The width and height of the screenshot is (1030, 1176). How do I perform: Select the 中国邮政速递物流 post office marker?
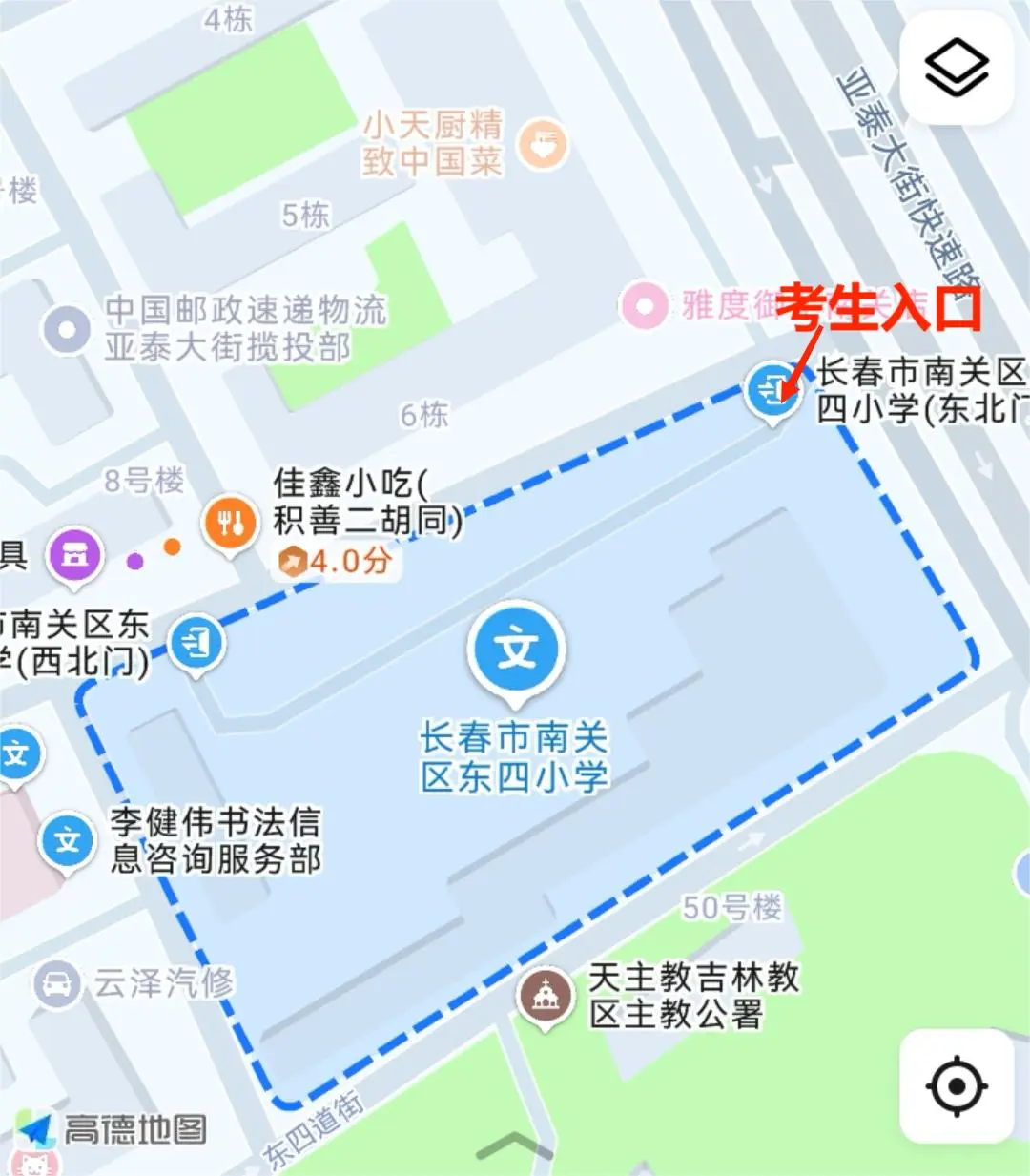click(x=67, y=327)
